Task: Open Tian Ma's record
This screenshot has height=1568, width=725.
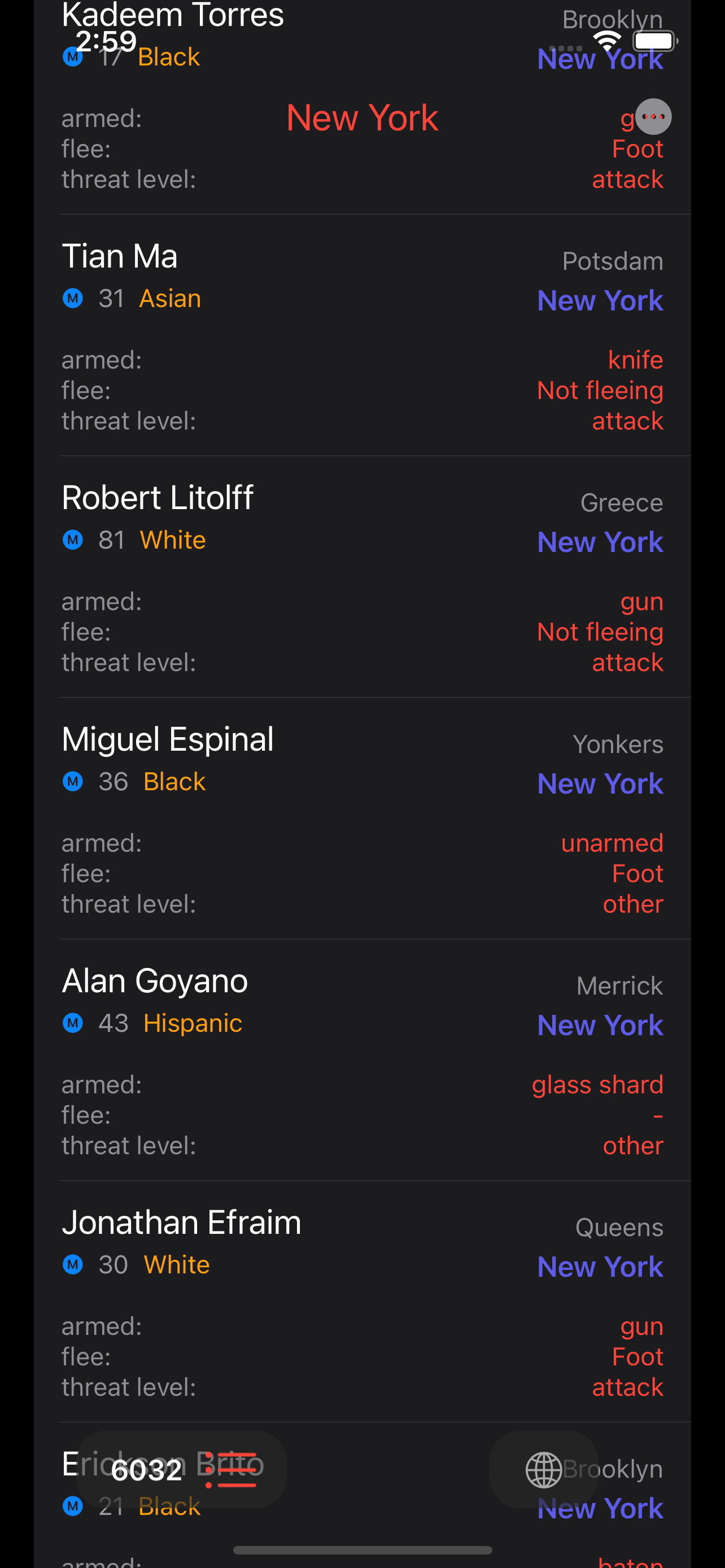Action: pos(362,335)
